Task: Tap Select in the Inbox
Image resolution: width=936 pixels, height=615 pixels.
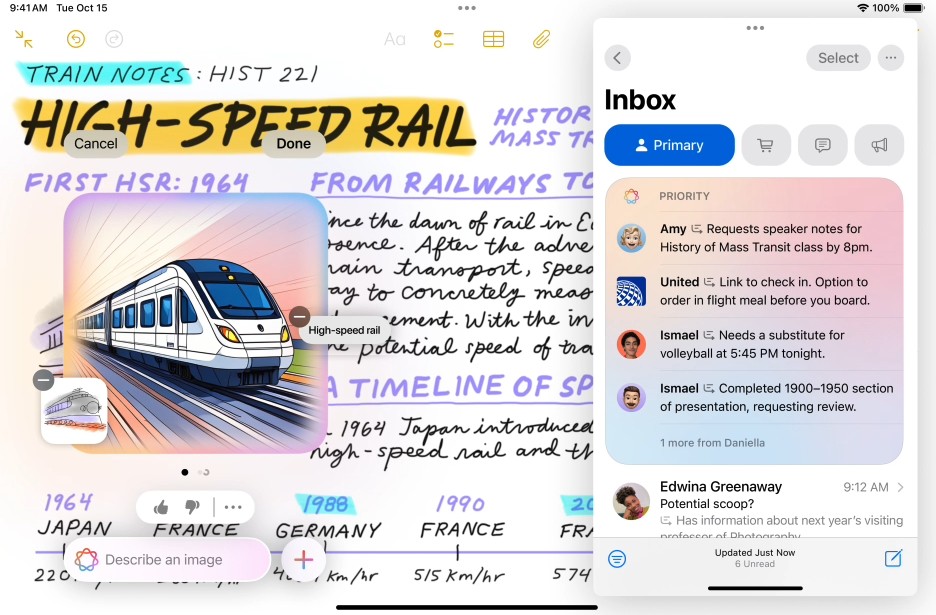Action: pos(838,58)
